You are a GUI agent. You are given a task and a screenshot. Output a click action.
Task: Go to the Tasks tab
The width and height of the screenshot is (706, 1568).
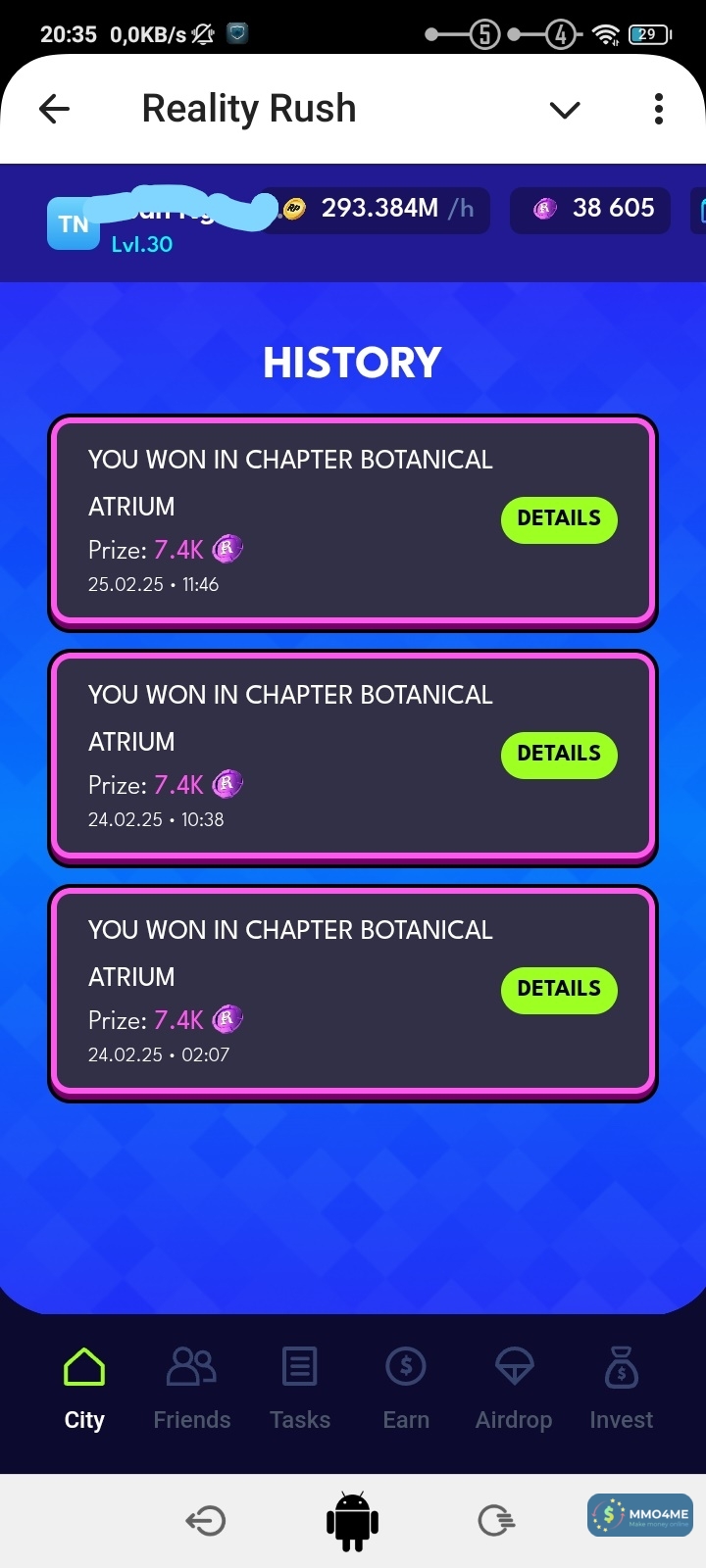click(300, 1389)
